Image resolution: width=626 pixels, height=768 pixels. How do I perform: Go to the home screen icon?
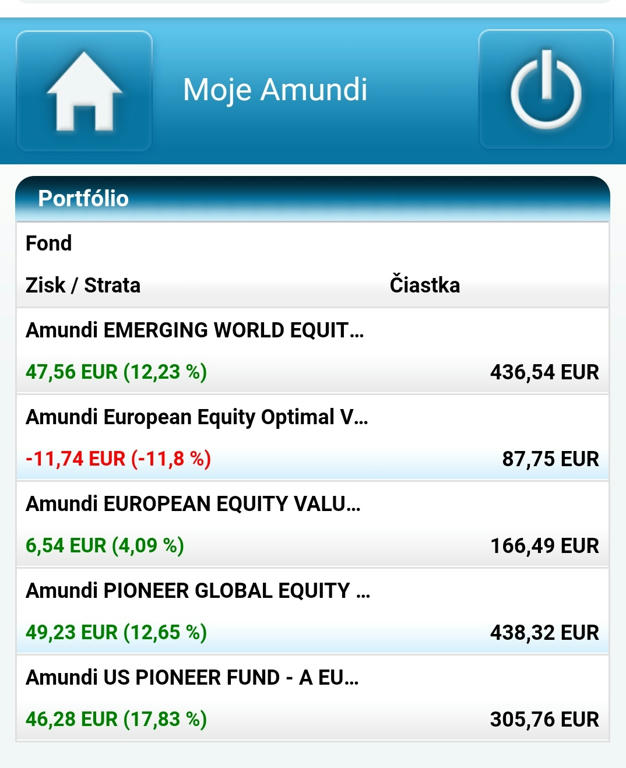pyautogui.click(x=84, y=91)
